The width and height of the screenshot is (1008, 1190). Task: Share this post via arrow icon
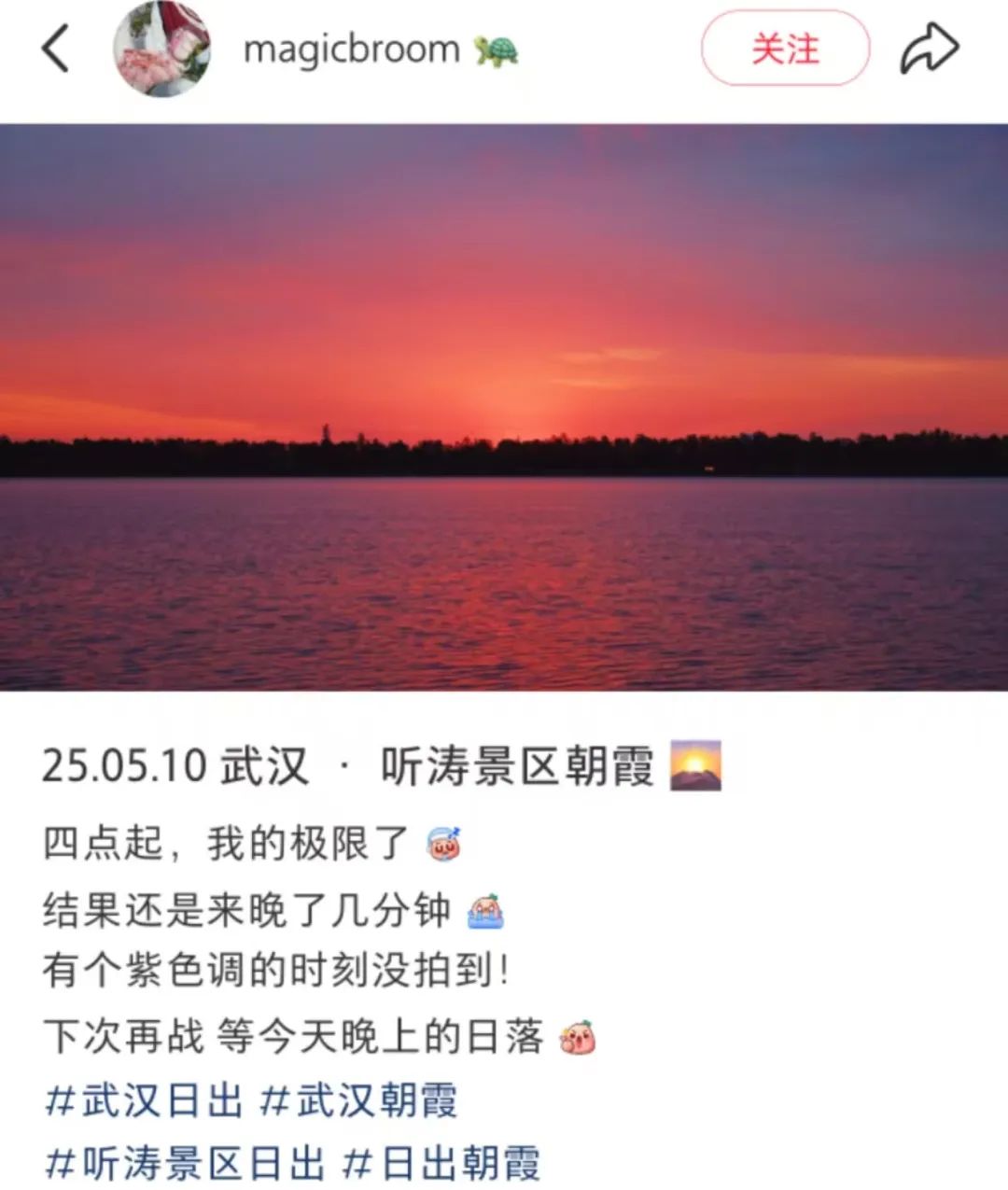[x=929, y=49]
